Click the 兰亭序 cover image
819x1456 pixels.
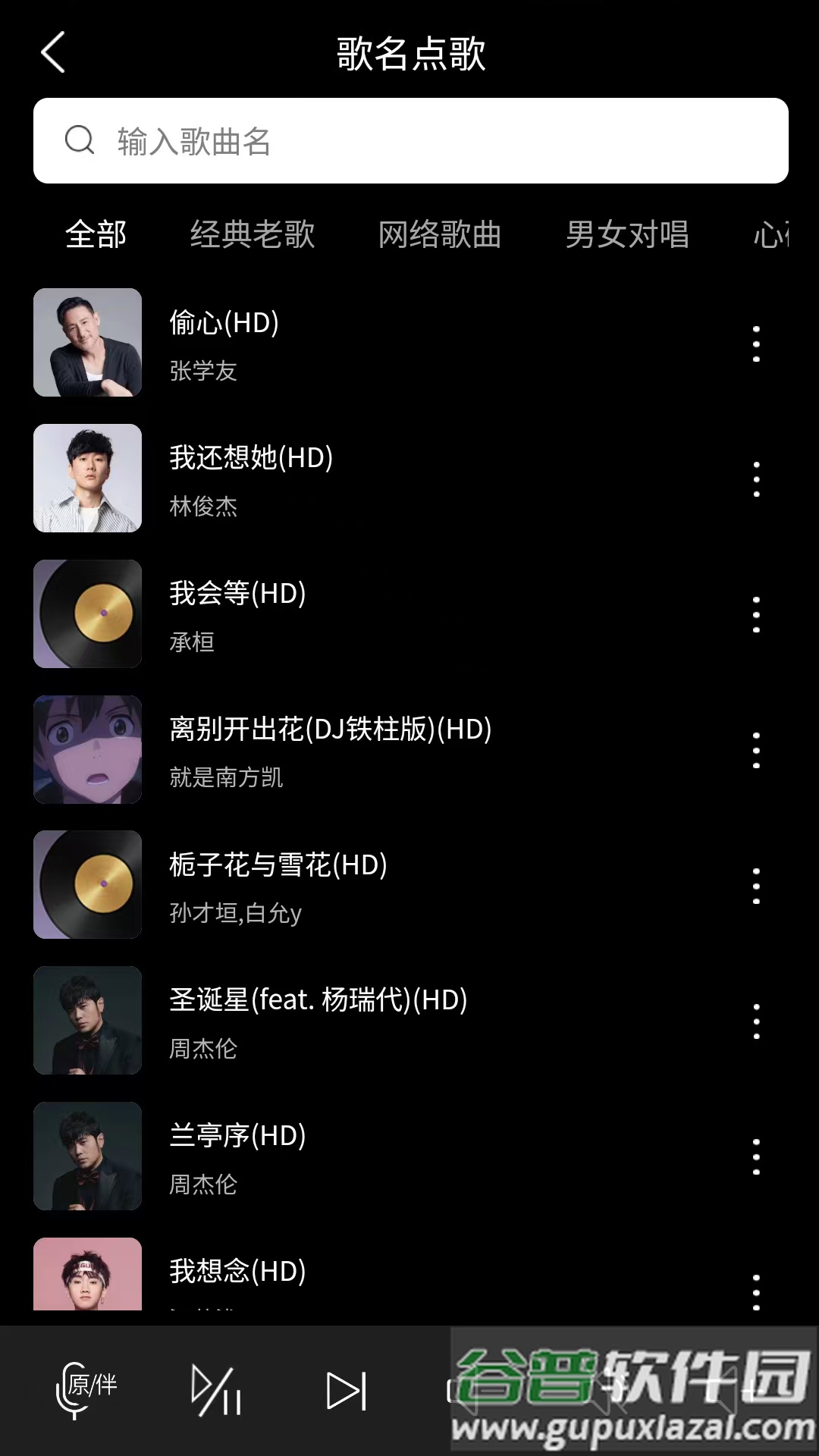click(87, 1156)
